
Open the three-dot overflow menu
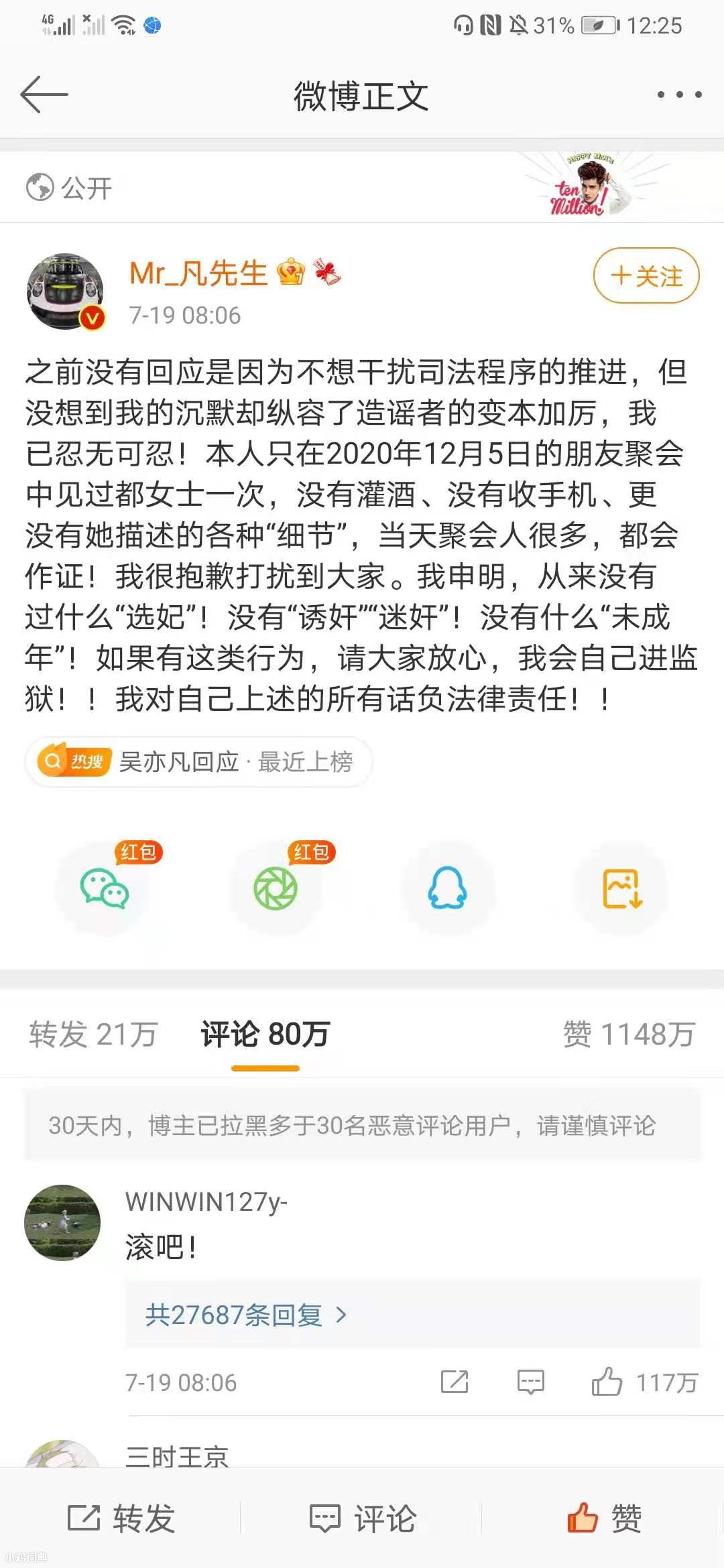click(x=678, y=94)
